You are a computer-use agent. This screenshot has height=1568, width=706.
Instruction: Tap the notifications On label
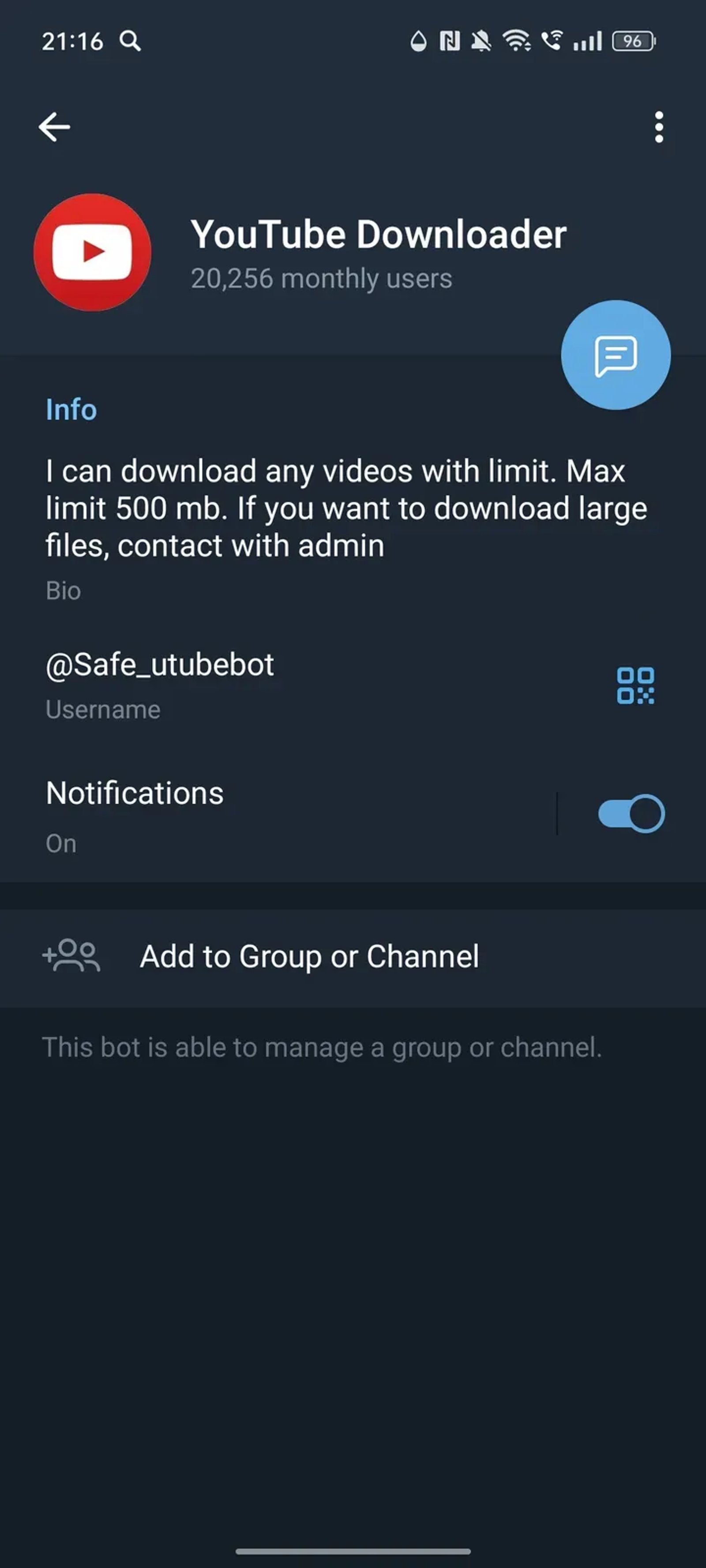pyautogui.click(x=60, y=843)
